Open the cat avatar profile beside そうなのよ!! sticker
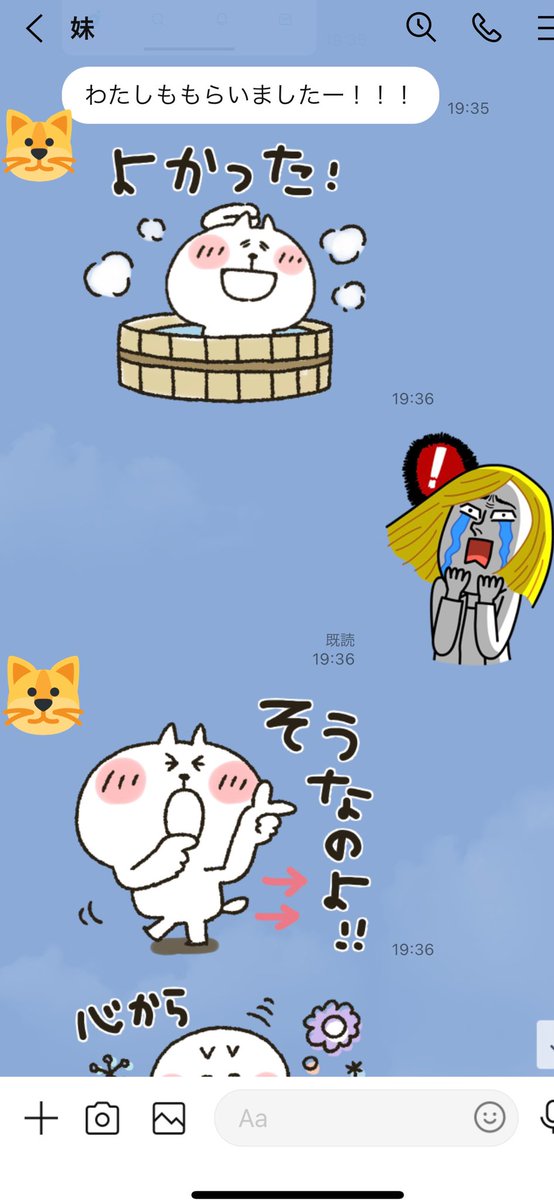 [42, 694]
